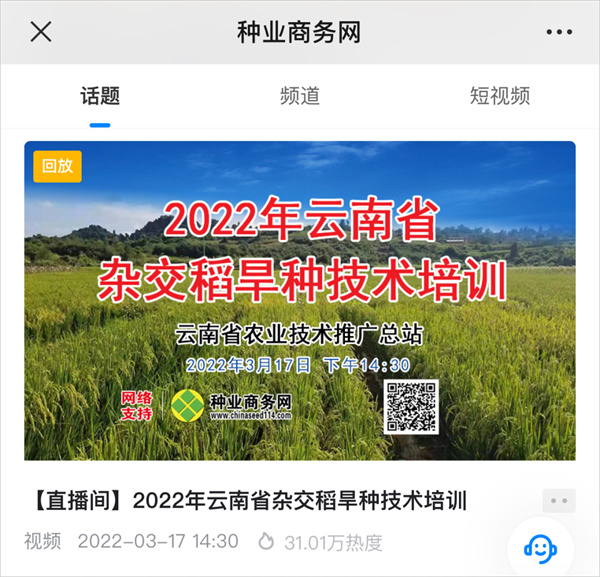Switch to the 频道 tab
The height and width of the screenshot is (577, 600).
click(x=300, y=97)
